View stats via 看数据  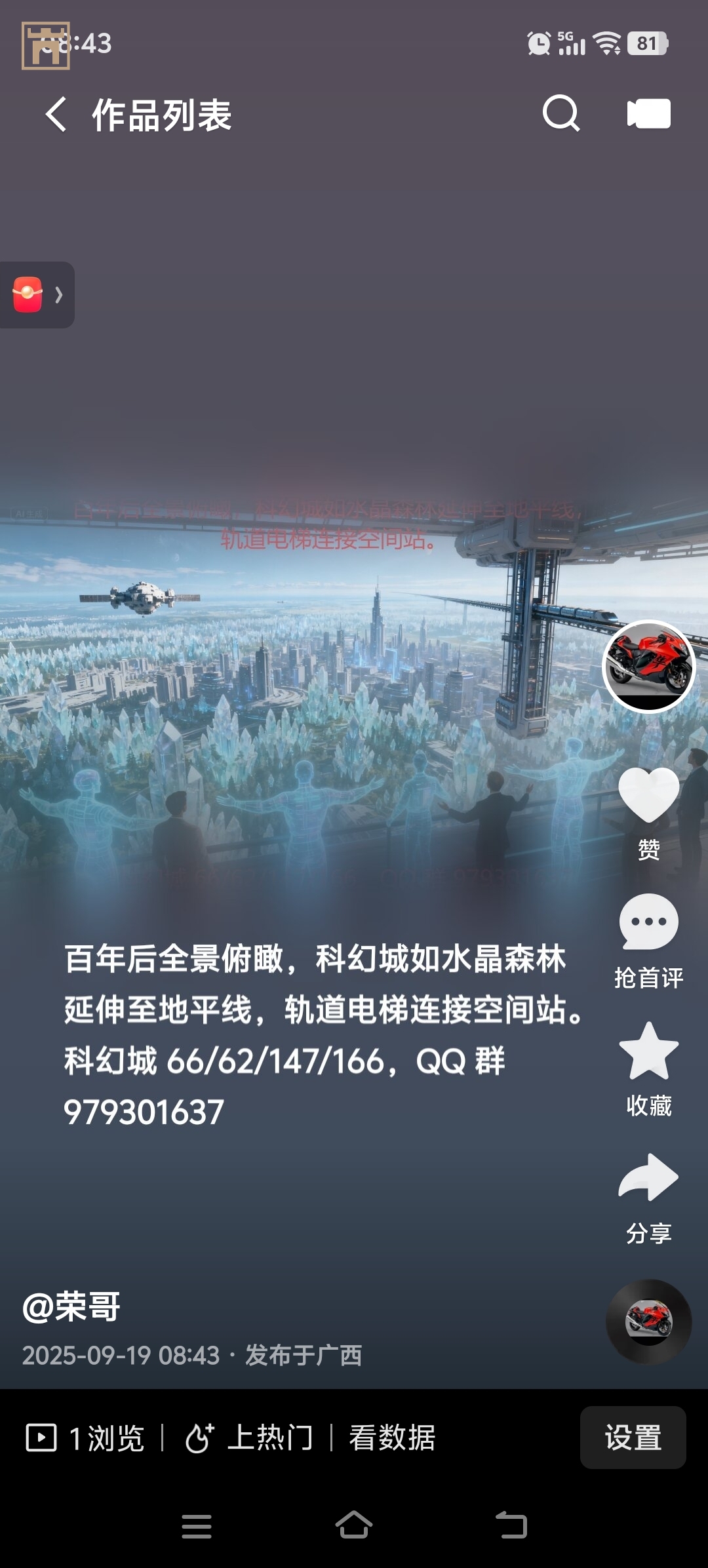tap(392, 1438)
